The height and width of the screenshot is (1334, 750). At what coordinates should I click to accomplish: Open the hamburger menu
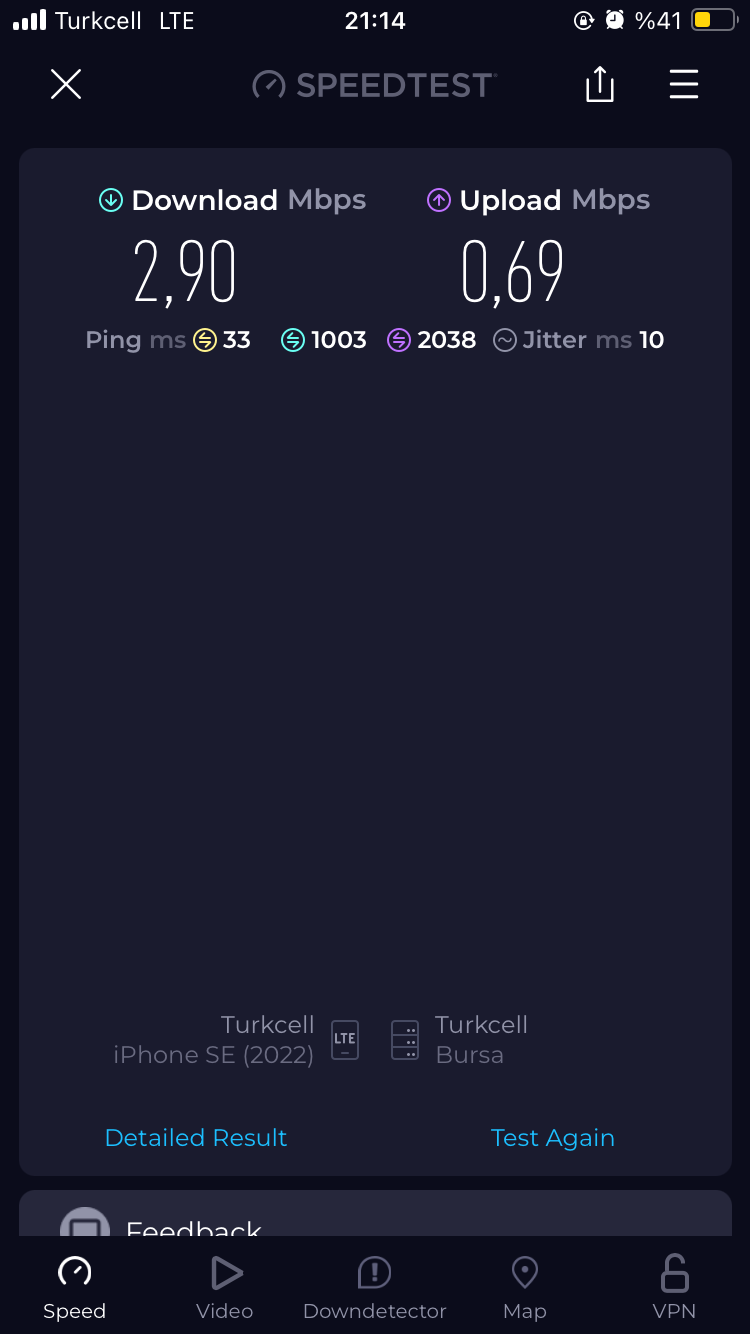click(x=684, y=85)
